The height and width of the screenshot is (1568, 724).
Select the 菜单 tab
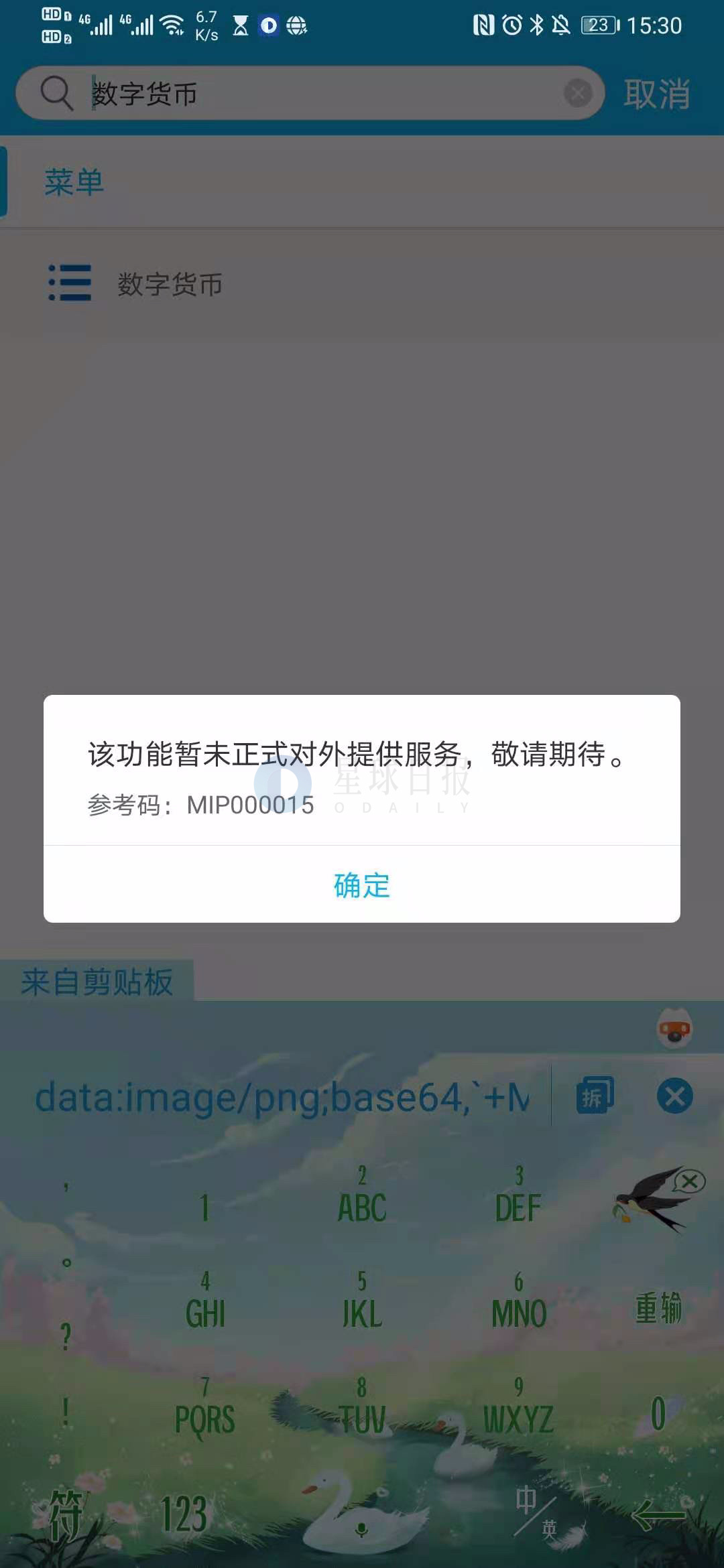coord(74,182)
